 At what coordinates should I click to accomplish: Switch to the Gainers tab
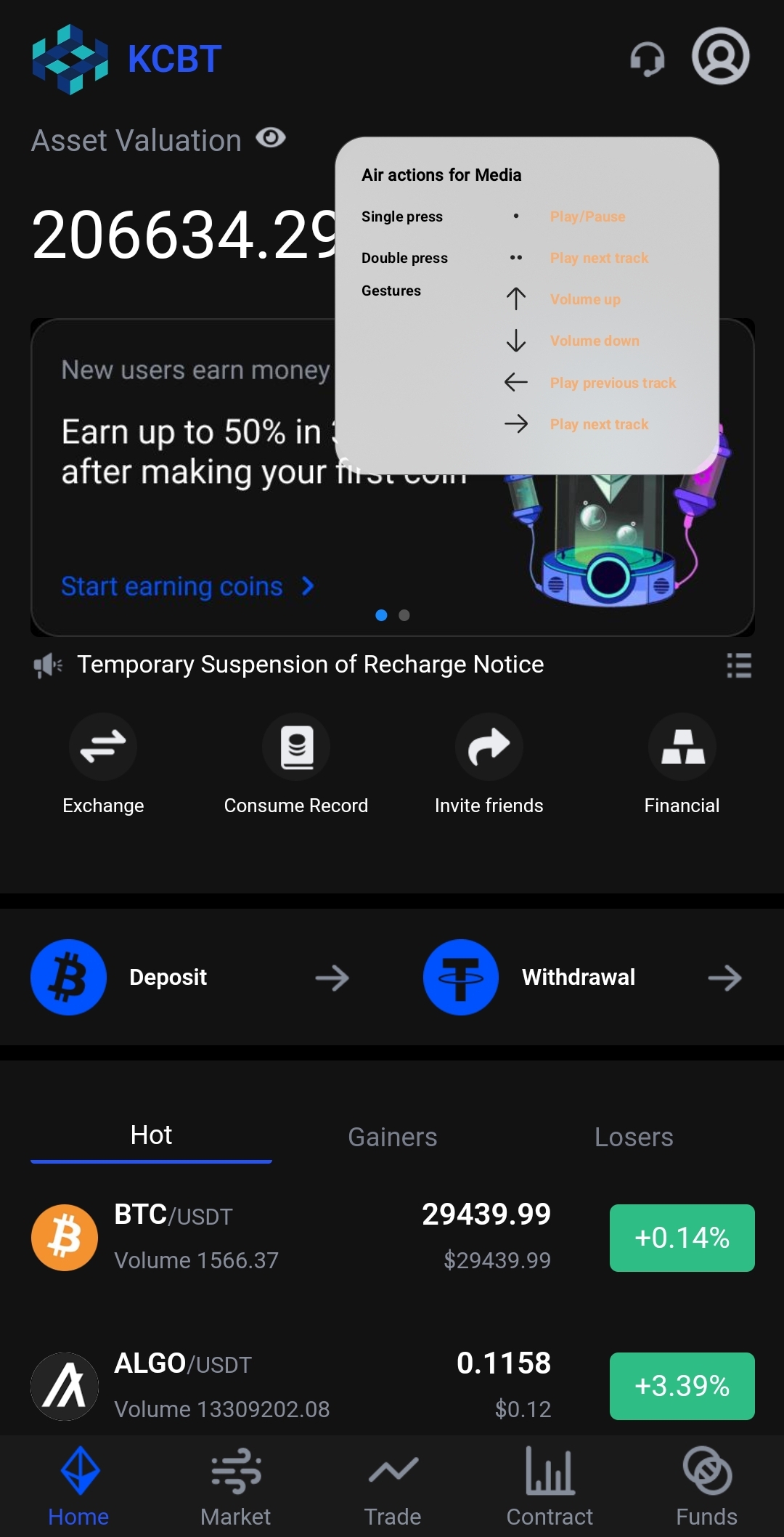[x=392, y=1137]
